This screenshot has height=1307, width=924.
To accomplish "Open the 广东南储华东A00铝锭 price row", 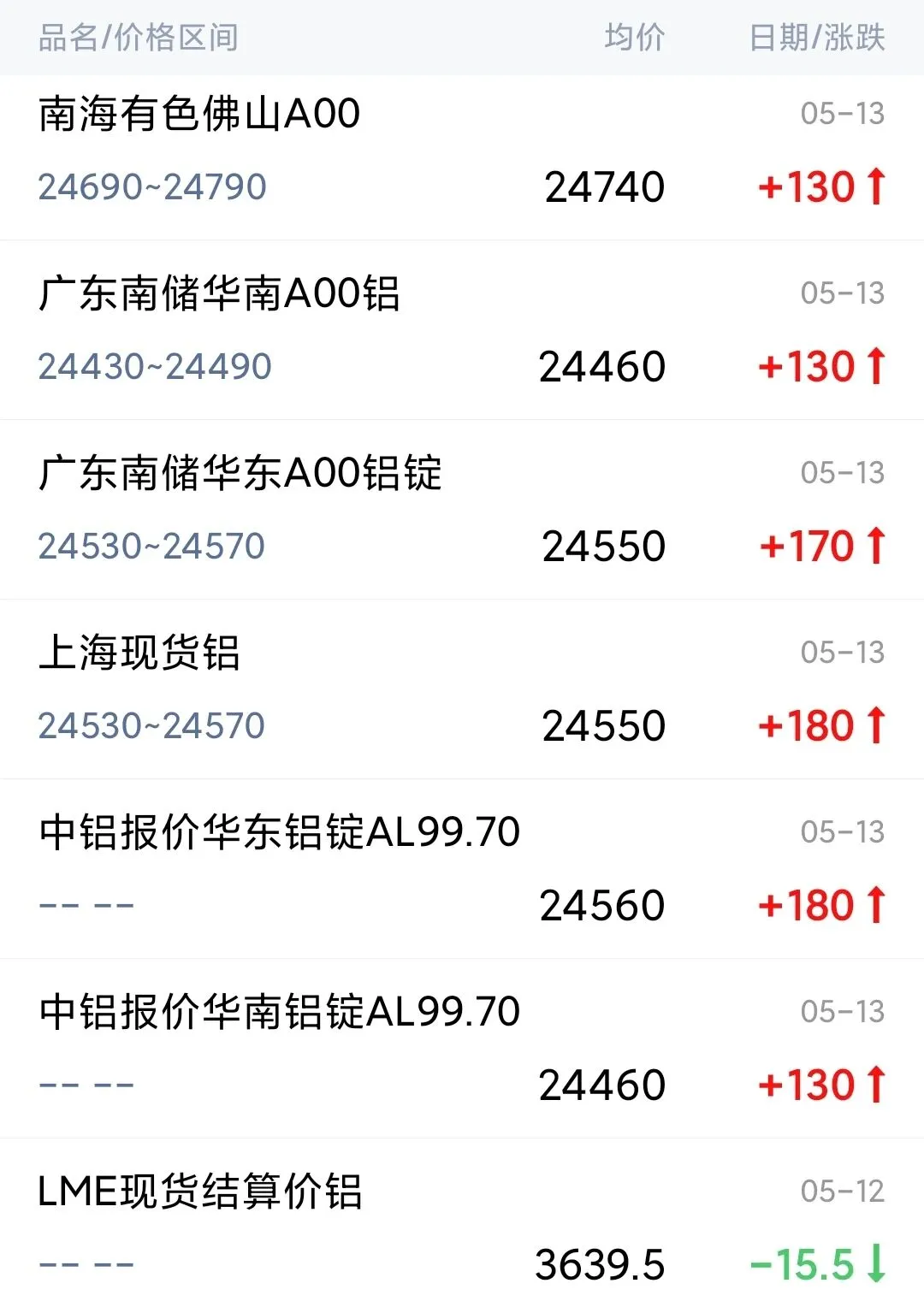I will 462,510.
